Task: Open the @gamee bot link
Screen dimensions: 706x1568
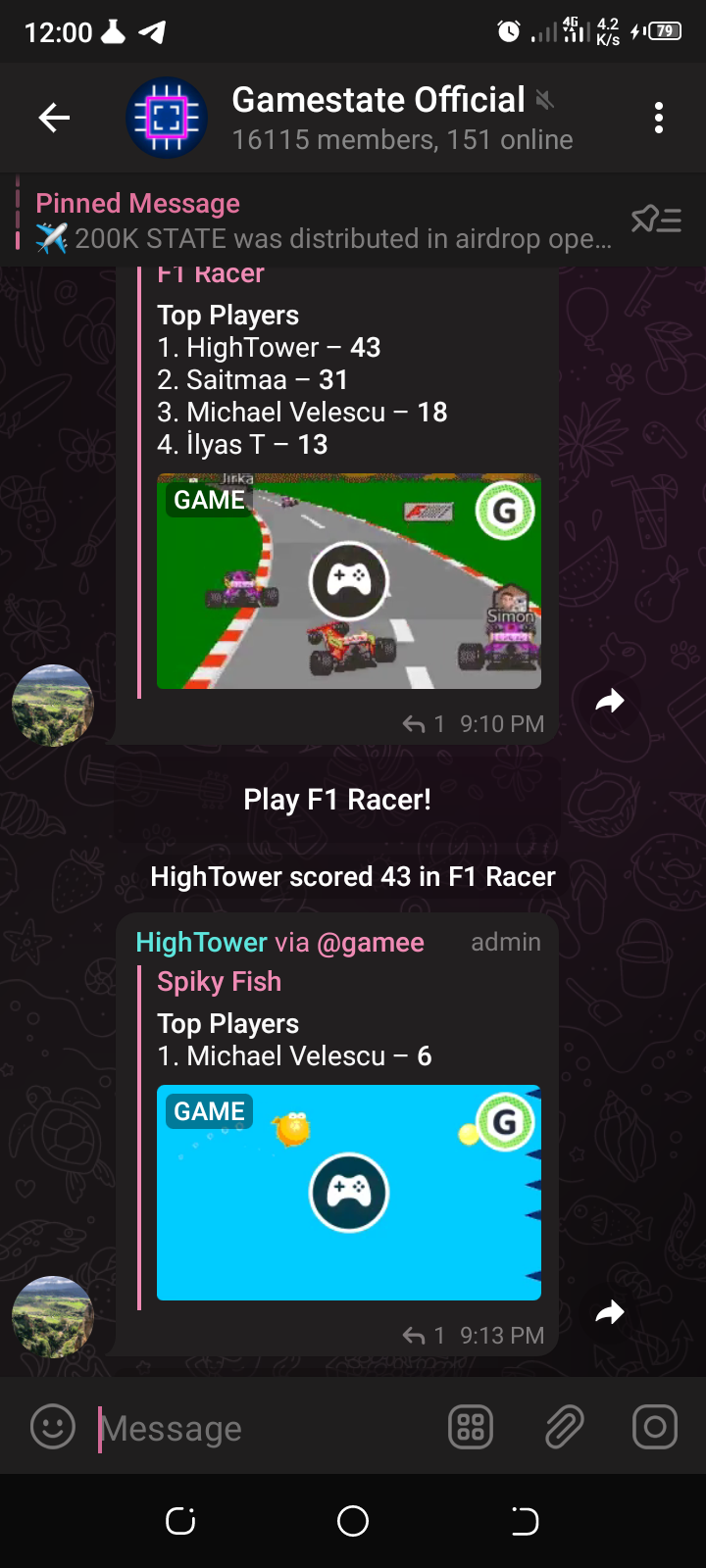Action: coord(371,942)
